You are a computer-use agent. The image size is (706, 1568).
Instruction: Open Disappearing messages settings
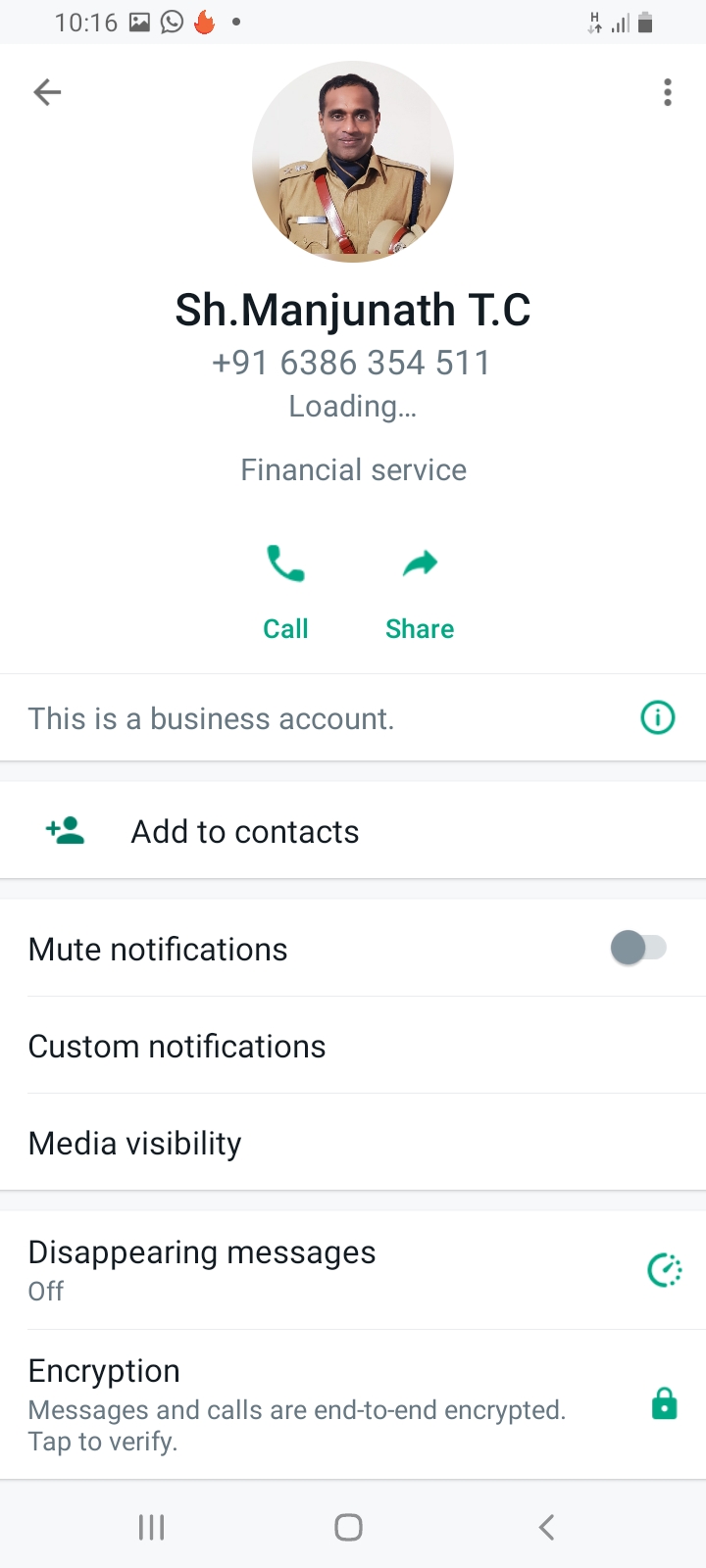point(202,1269)
